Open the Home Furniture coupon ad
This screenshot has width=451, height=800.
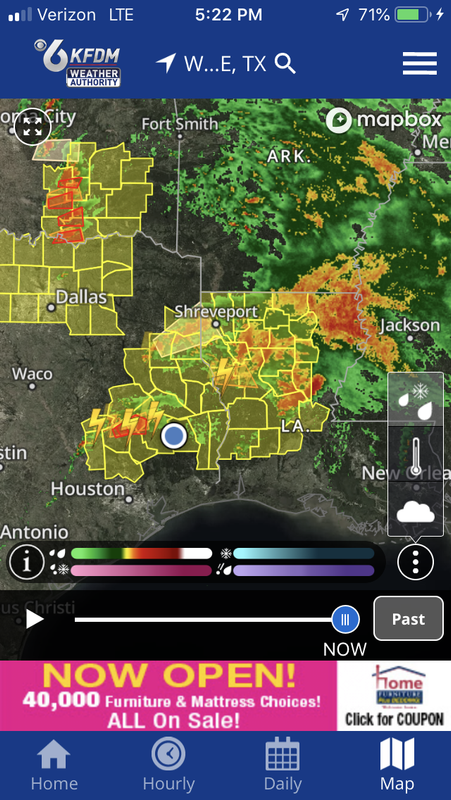[x=394, y=695]
